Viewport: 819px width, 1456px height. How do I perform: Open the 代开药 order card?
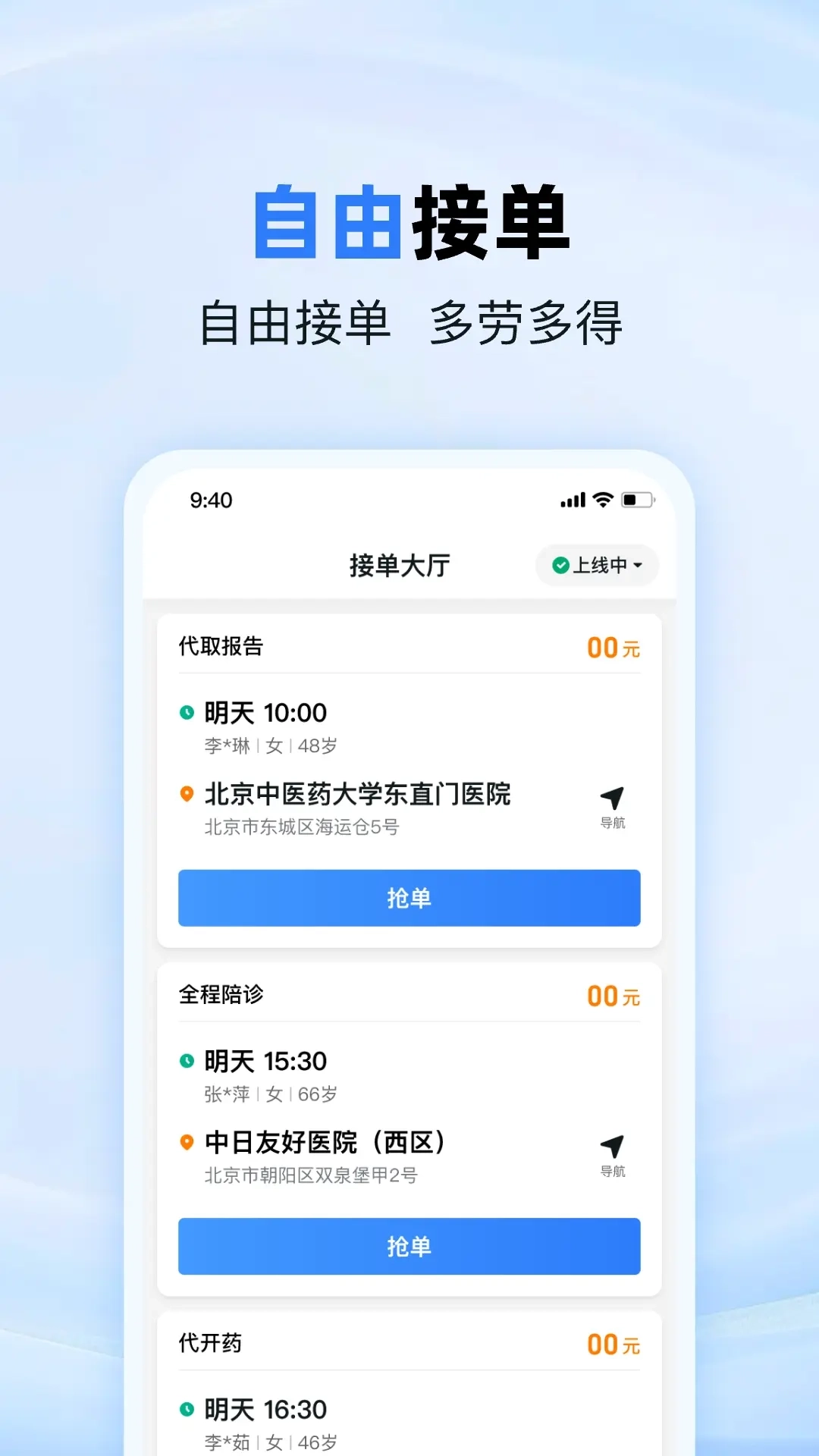point(409,1363)
